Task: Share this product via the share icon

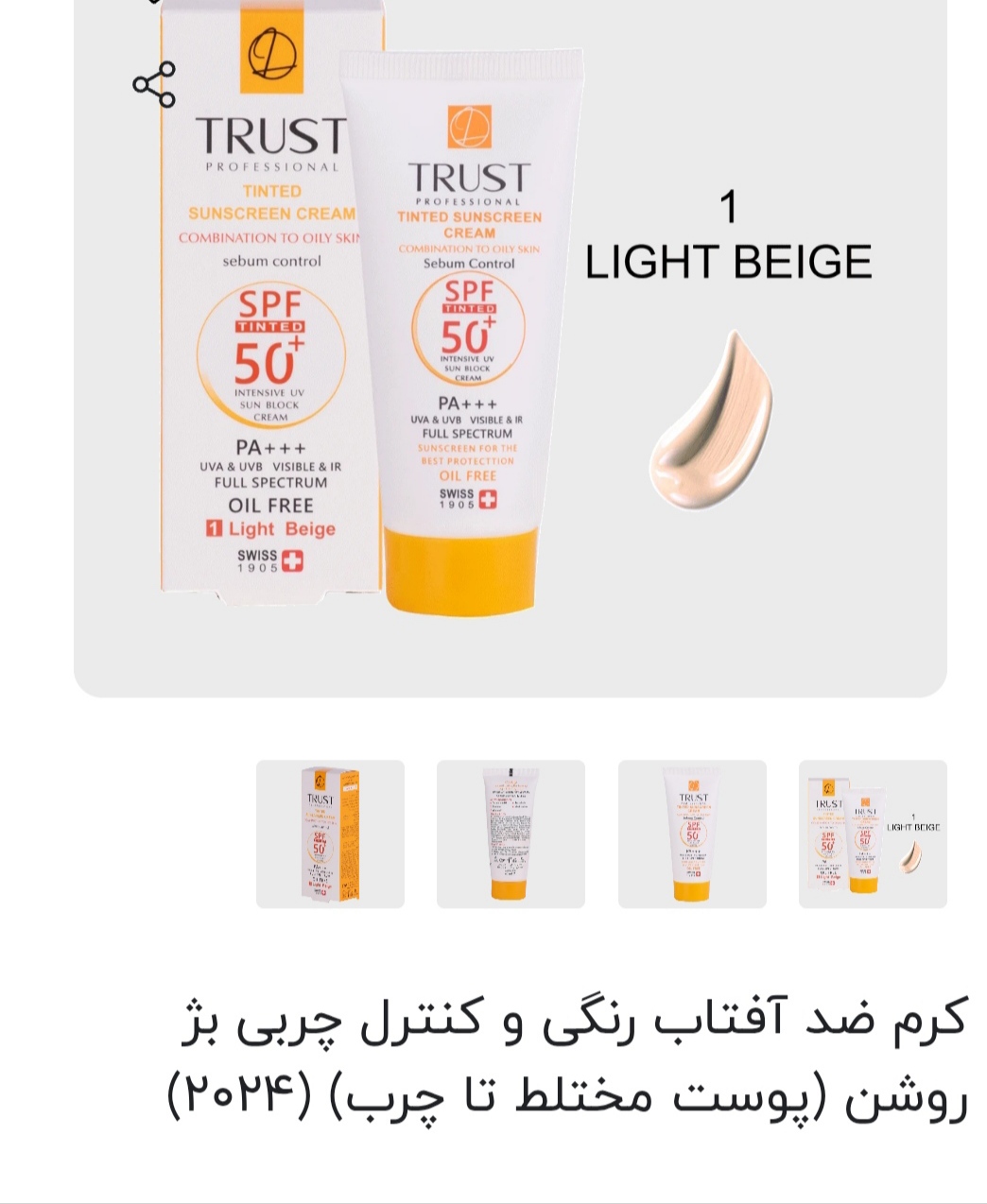Action: tap(154, 84)
